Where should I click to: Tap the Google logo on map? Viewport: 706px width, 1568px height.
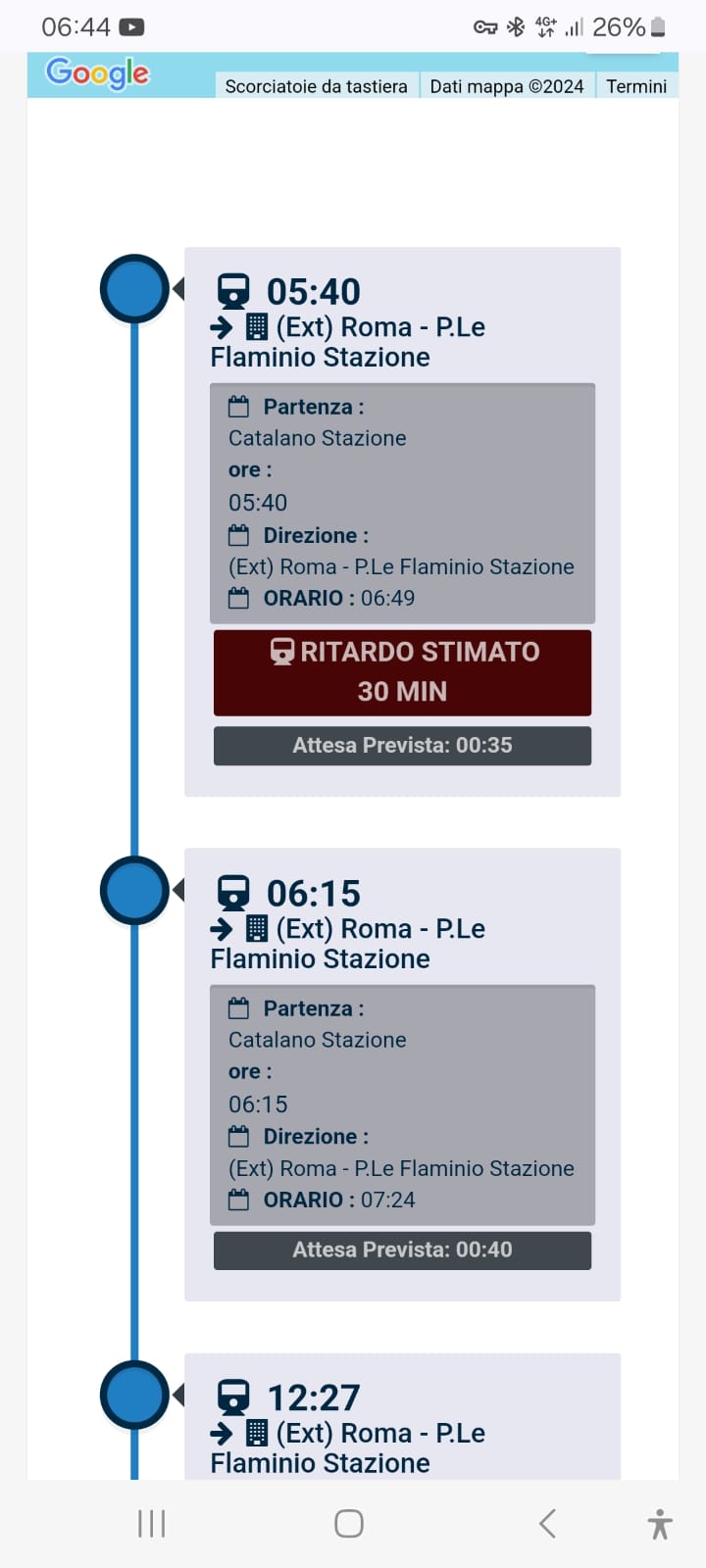(97, 73)
